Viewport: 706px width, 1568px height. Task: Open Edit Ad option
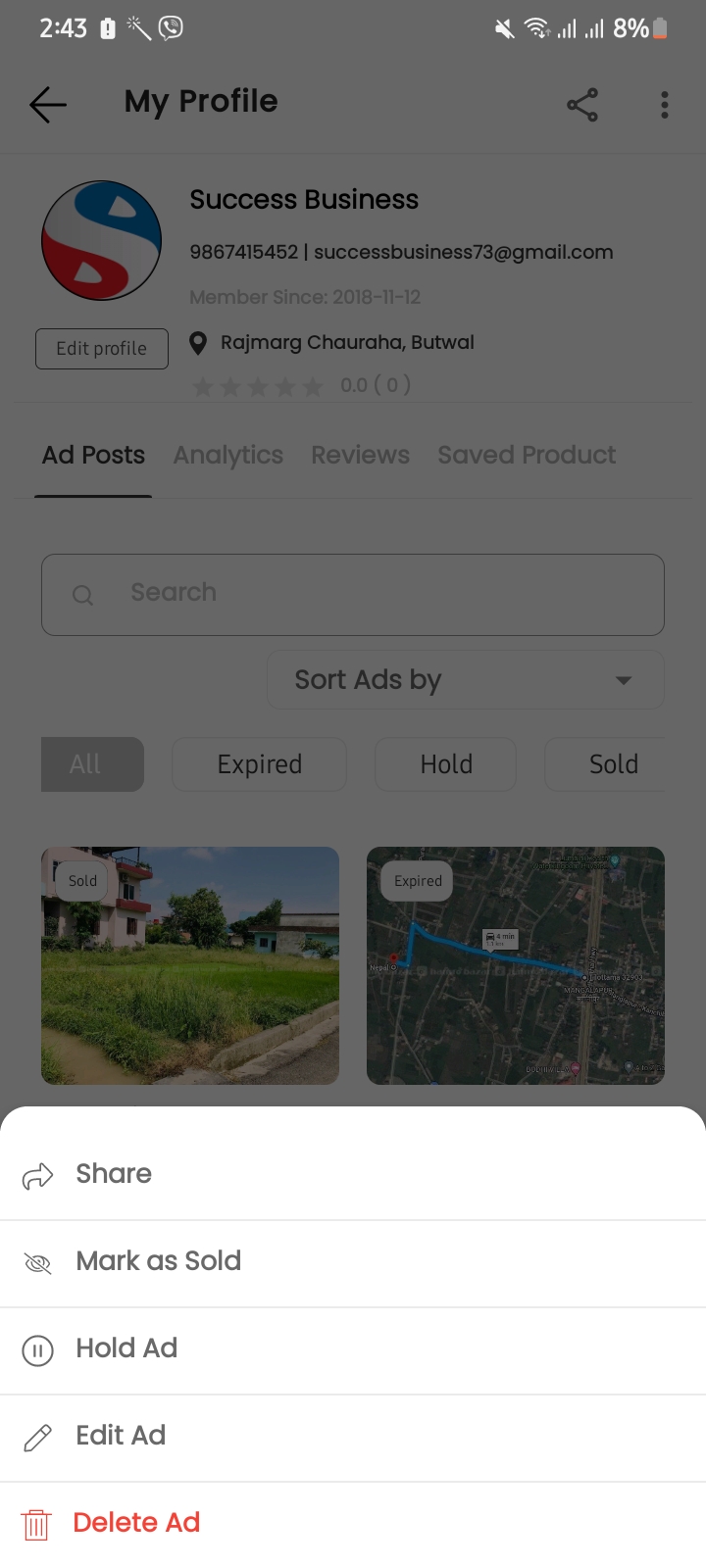click(121, 1436)
